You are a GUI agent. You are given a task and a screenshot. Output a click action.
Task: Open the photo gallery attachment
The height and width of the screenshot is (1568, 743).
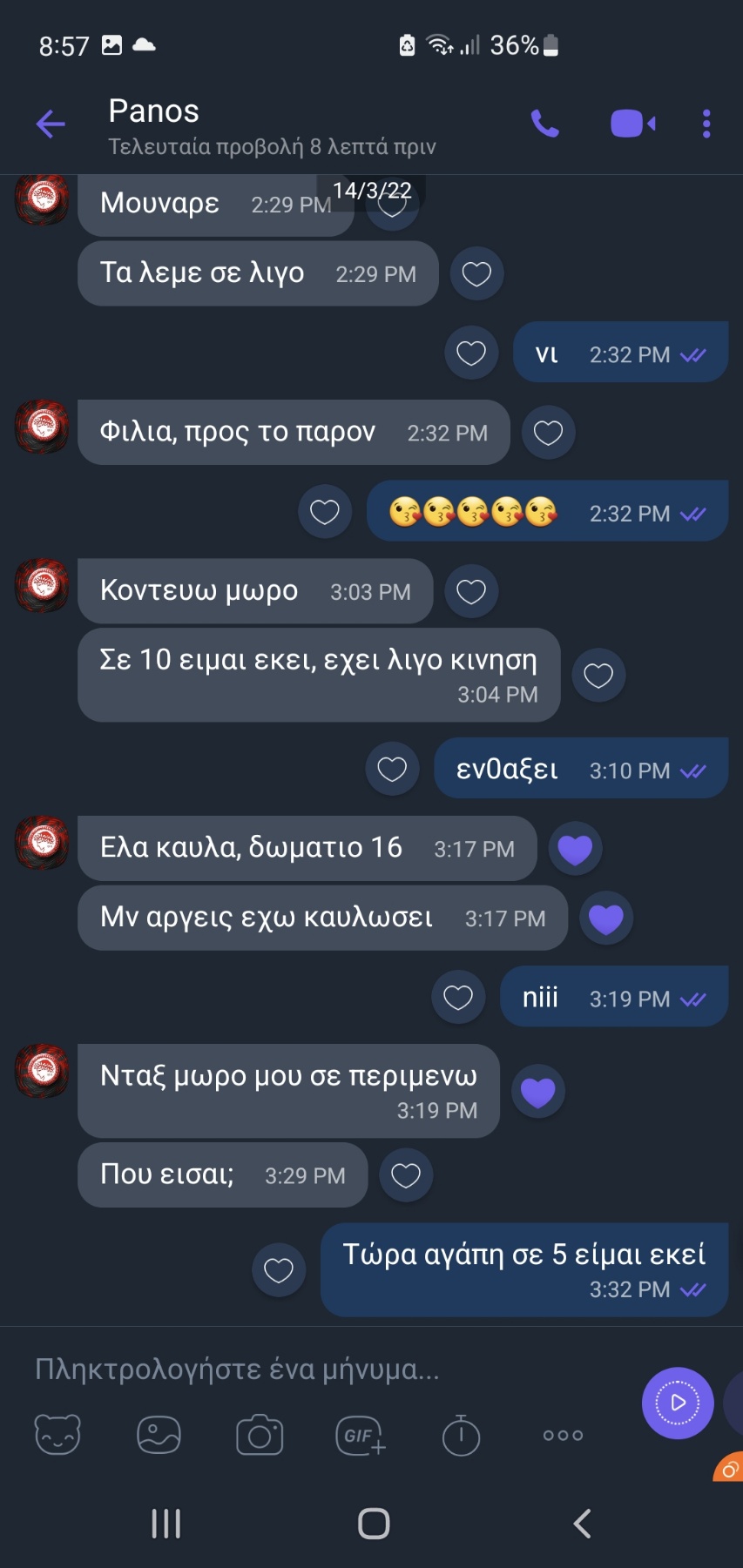[159, 1435]
